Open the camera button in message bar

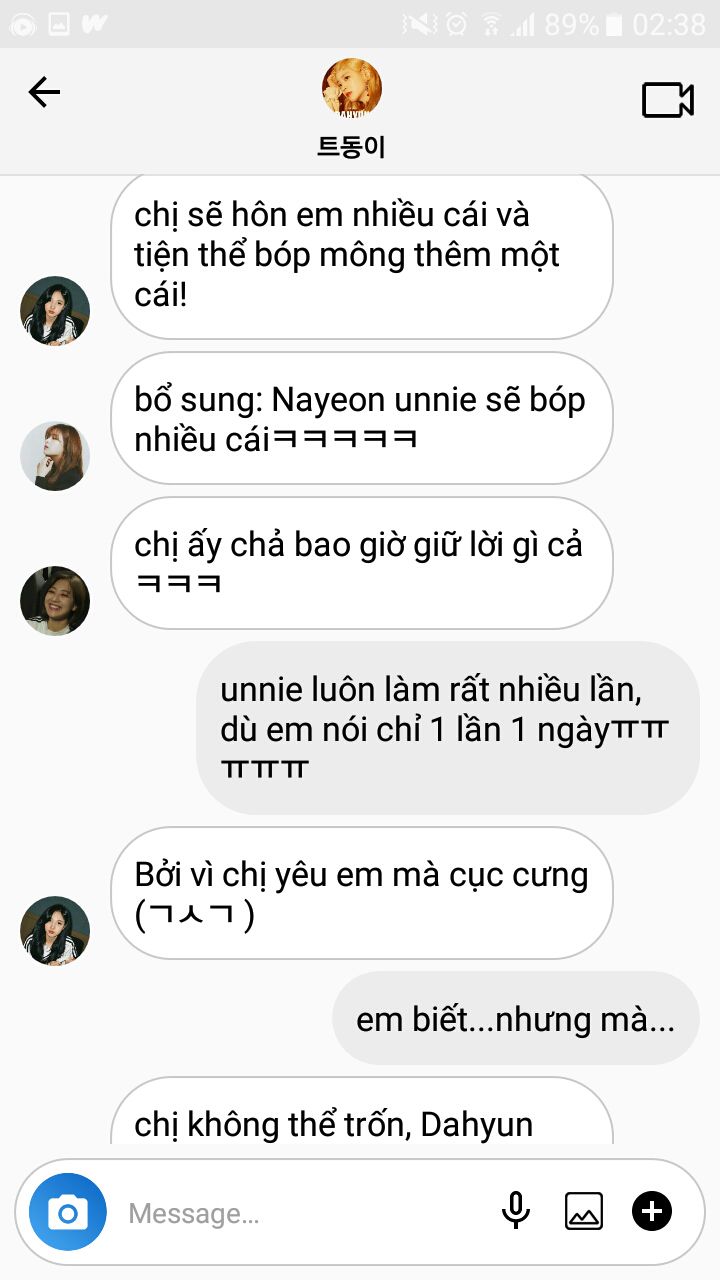[x=67, y=1213]
